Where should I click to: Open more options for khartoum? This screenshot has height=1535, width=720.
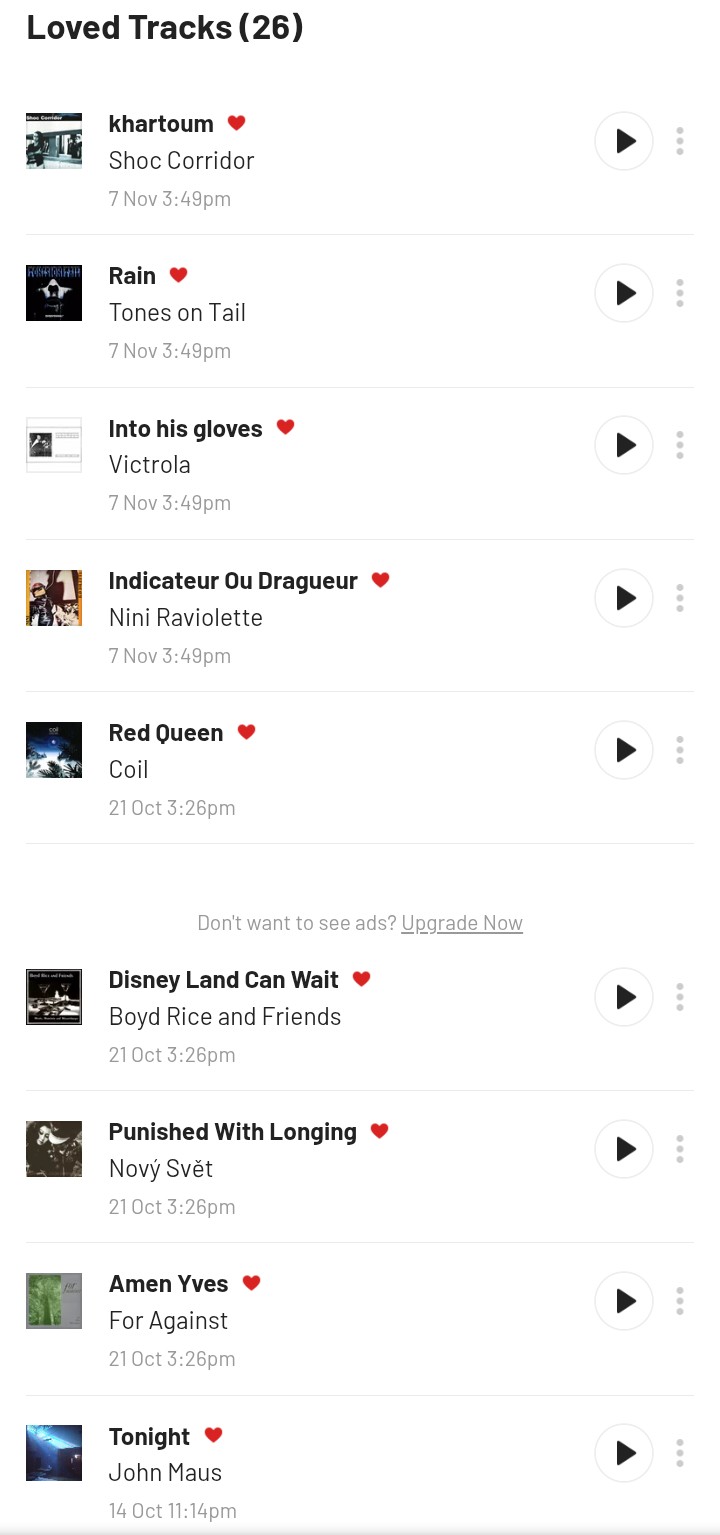[680, 141]
